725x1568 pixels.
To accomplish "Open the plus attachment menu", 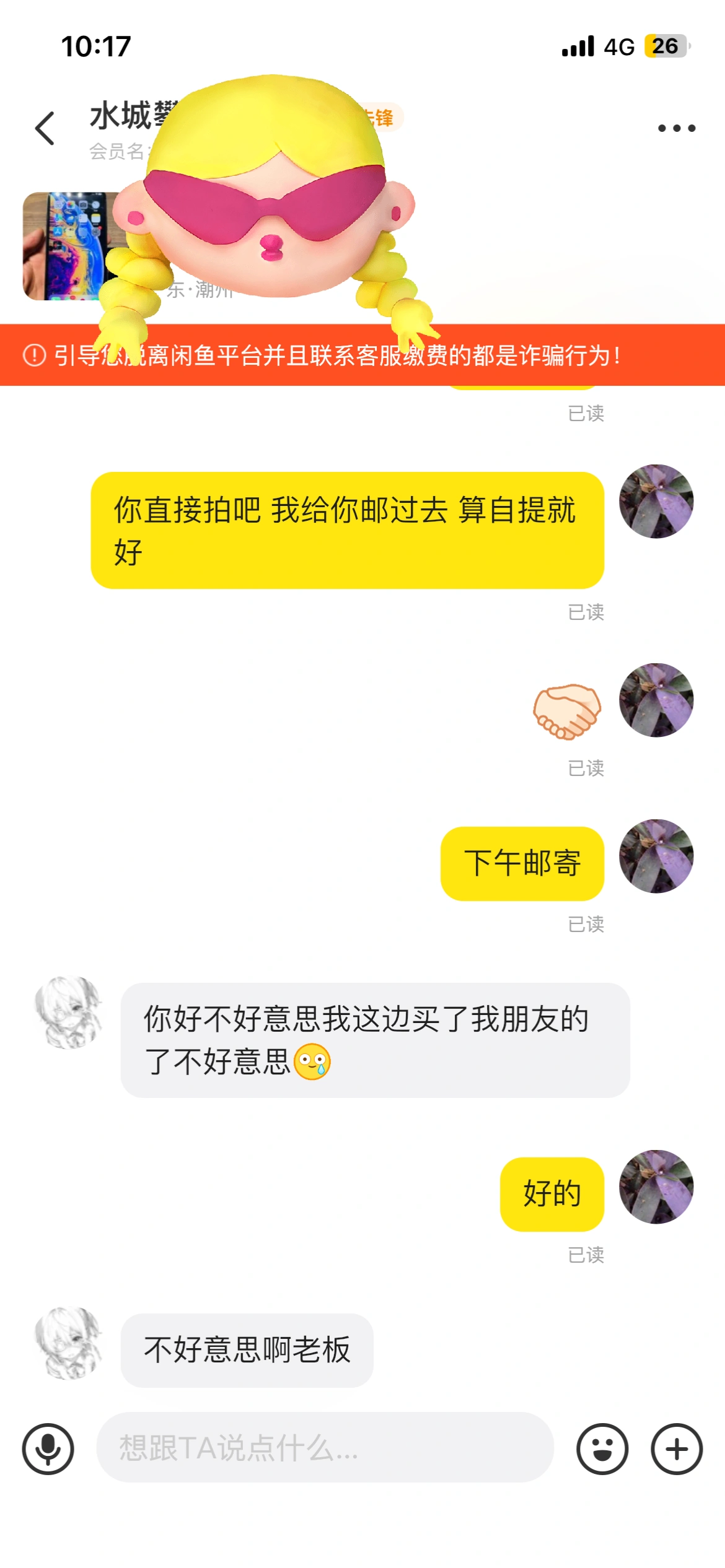I will pos(676,1448).
